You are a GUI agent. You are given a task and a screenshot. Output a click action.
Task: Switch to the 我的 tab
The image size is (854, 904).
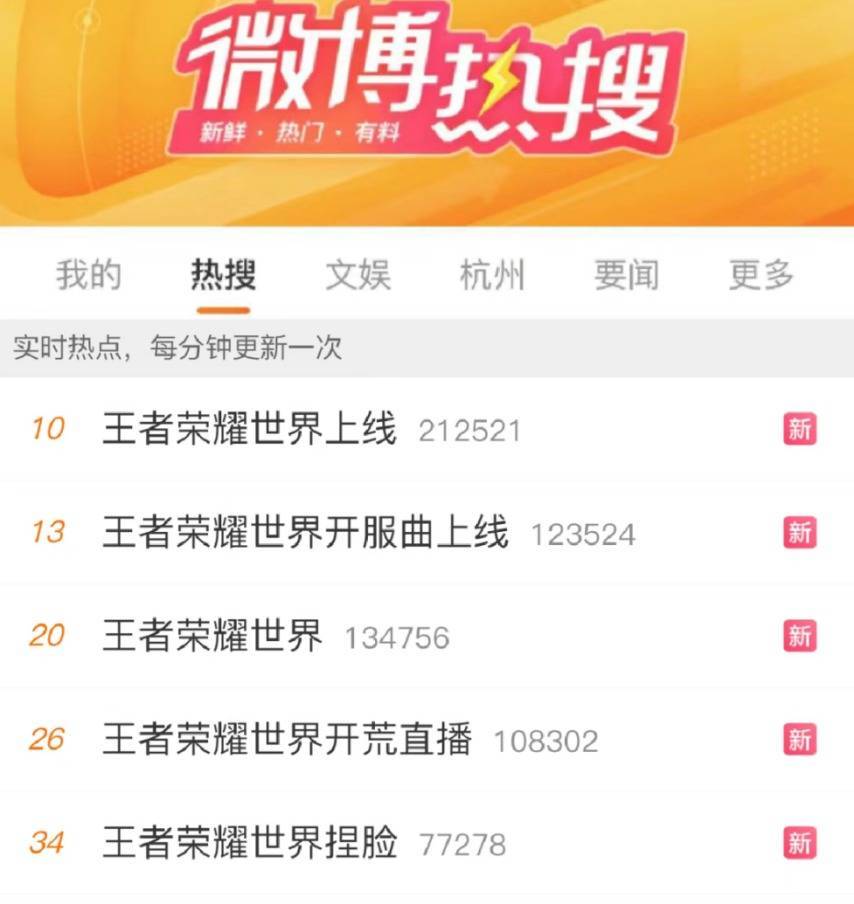[x=88, y=274]
